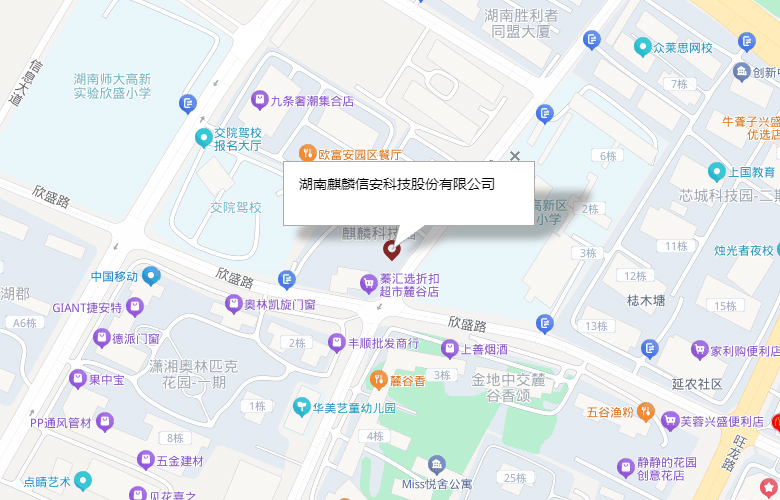The image size is (780, 500).
Task: Close the company info popup
Action: (x=515, y=156)
